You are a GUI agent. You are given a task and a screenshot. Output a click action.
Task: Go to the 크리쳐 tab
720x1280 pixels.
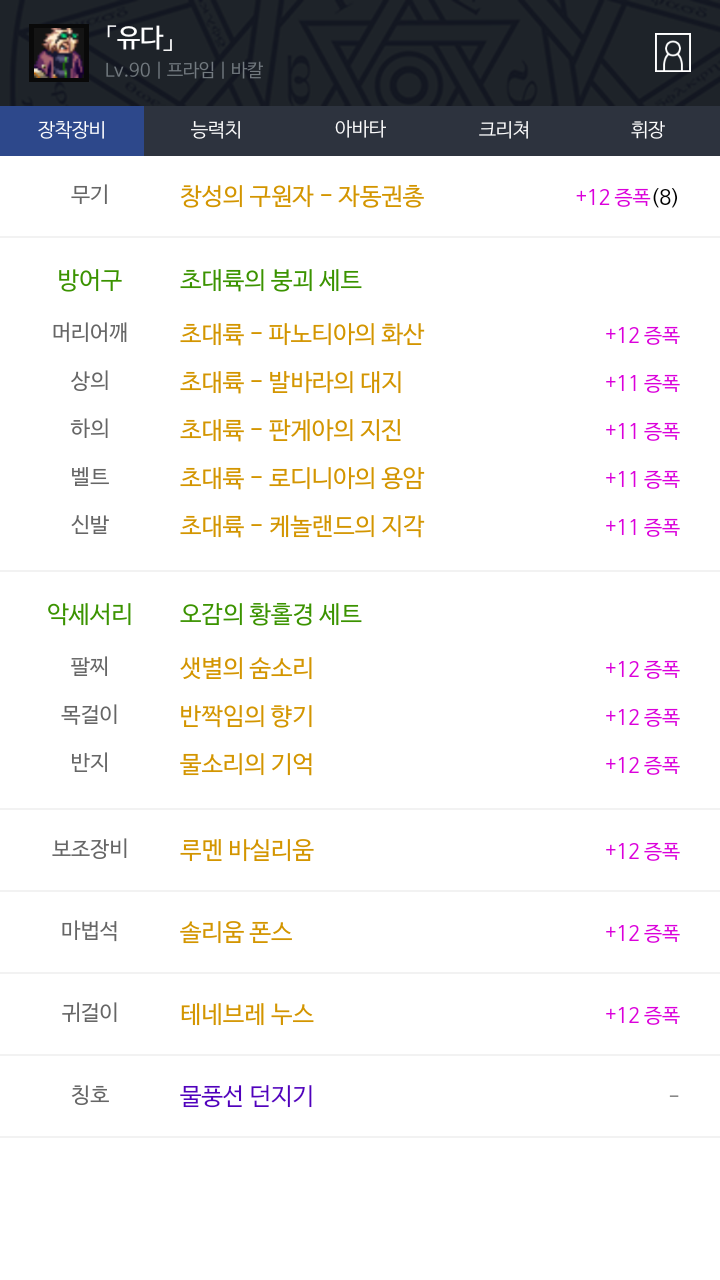coord(504,130)
